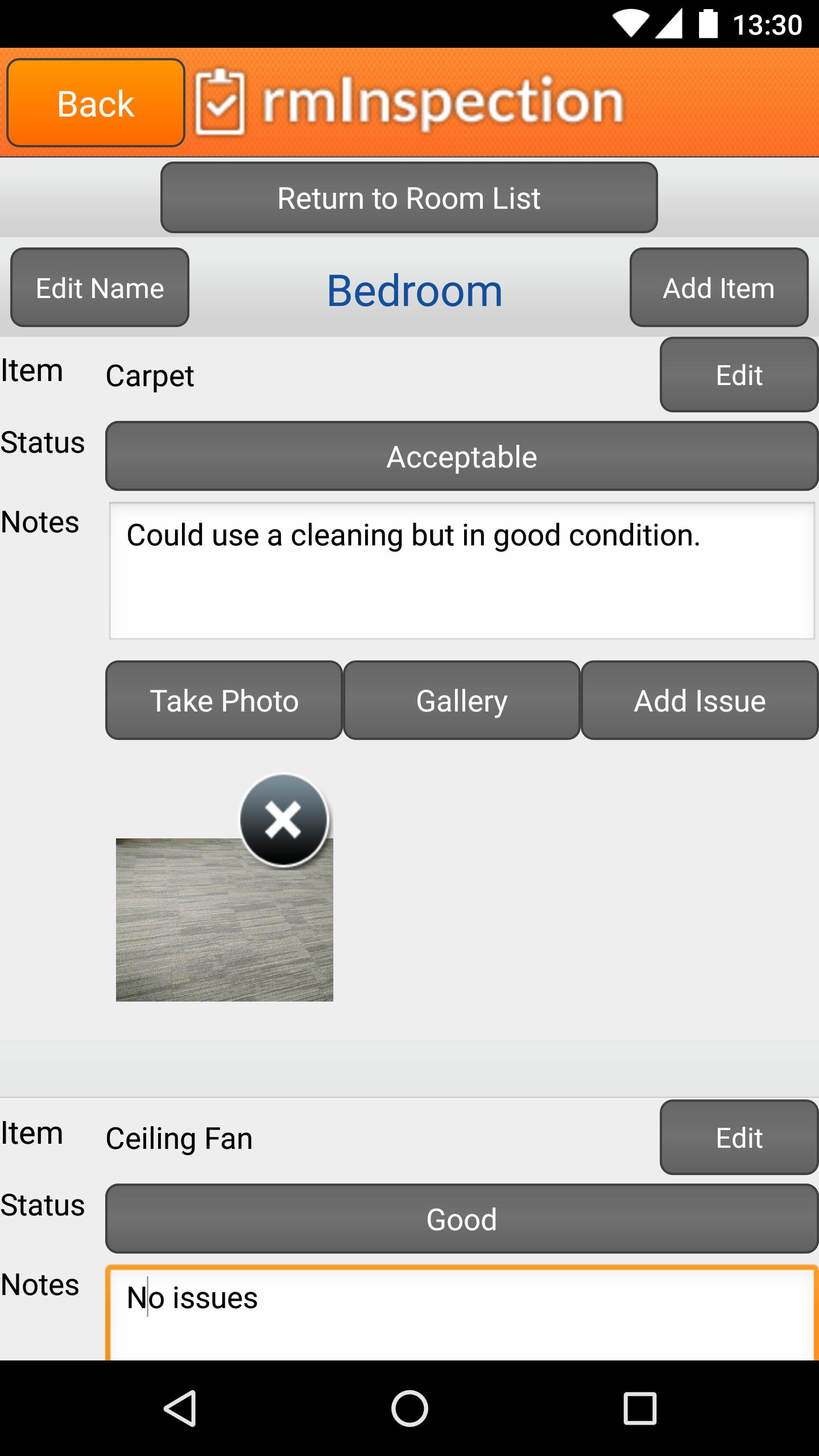Add an issue to the Carpet
The width and height of the screenshot is (819, 1456).
(699, 700)
